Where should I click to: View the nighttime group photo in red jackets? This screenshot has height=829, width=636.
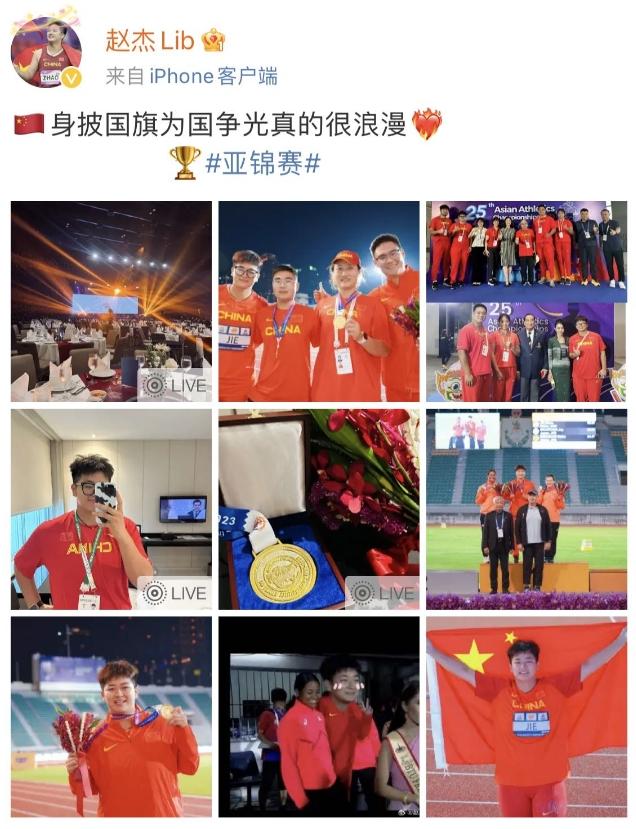click(x=319, y=716)
